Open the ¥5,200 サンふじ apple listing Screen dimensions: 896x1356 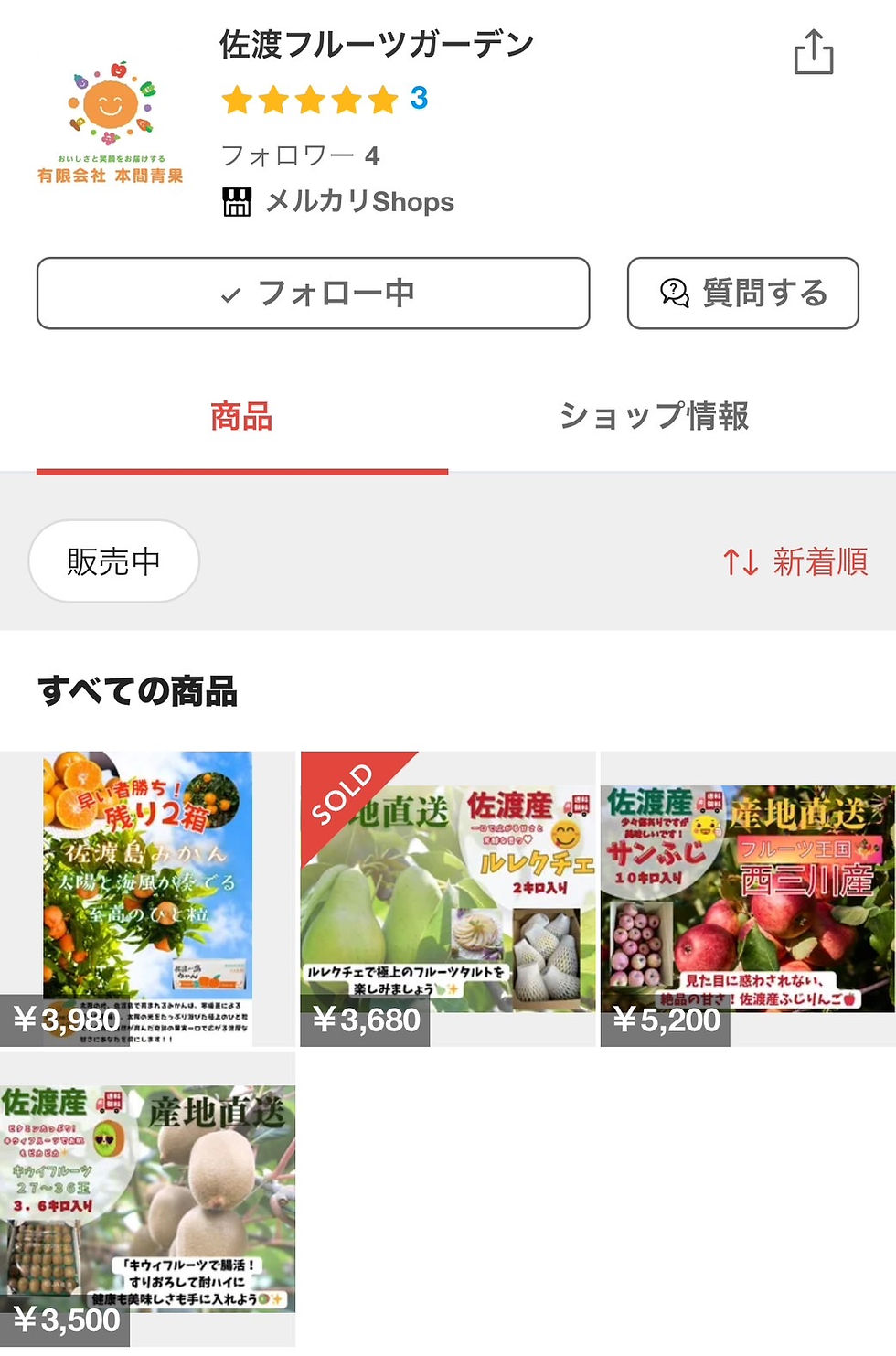click(x=747, y=898)
